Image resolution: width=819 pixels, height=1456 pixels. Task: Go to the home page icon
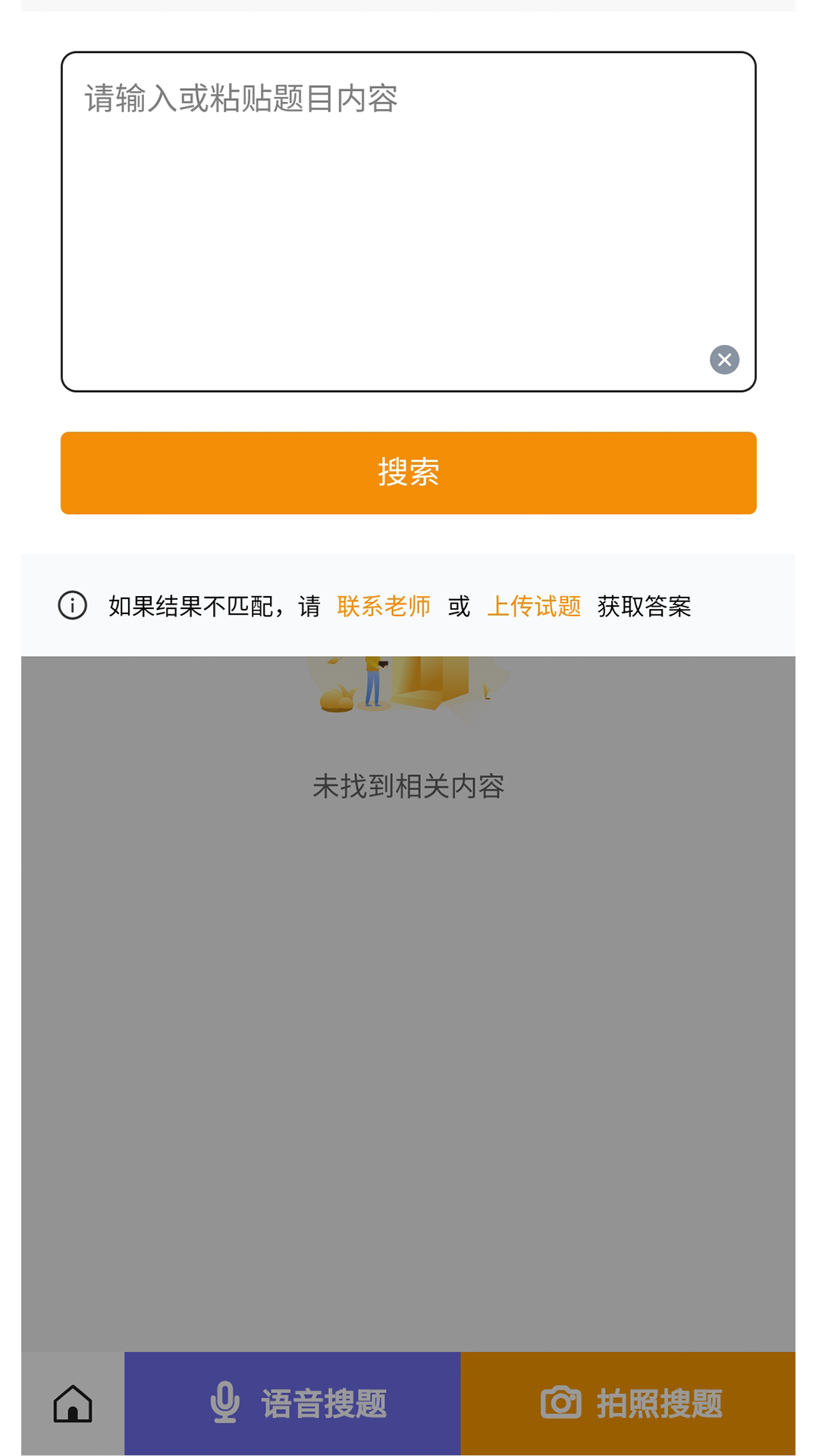[x=73, y=1403]
